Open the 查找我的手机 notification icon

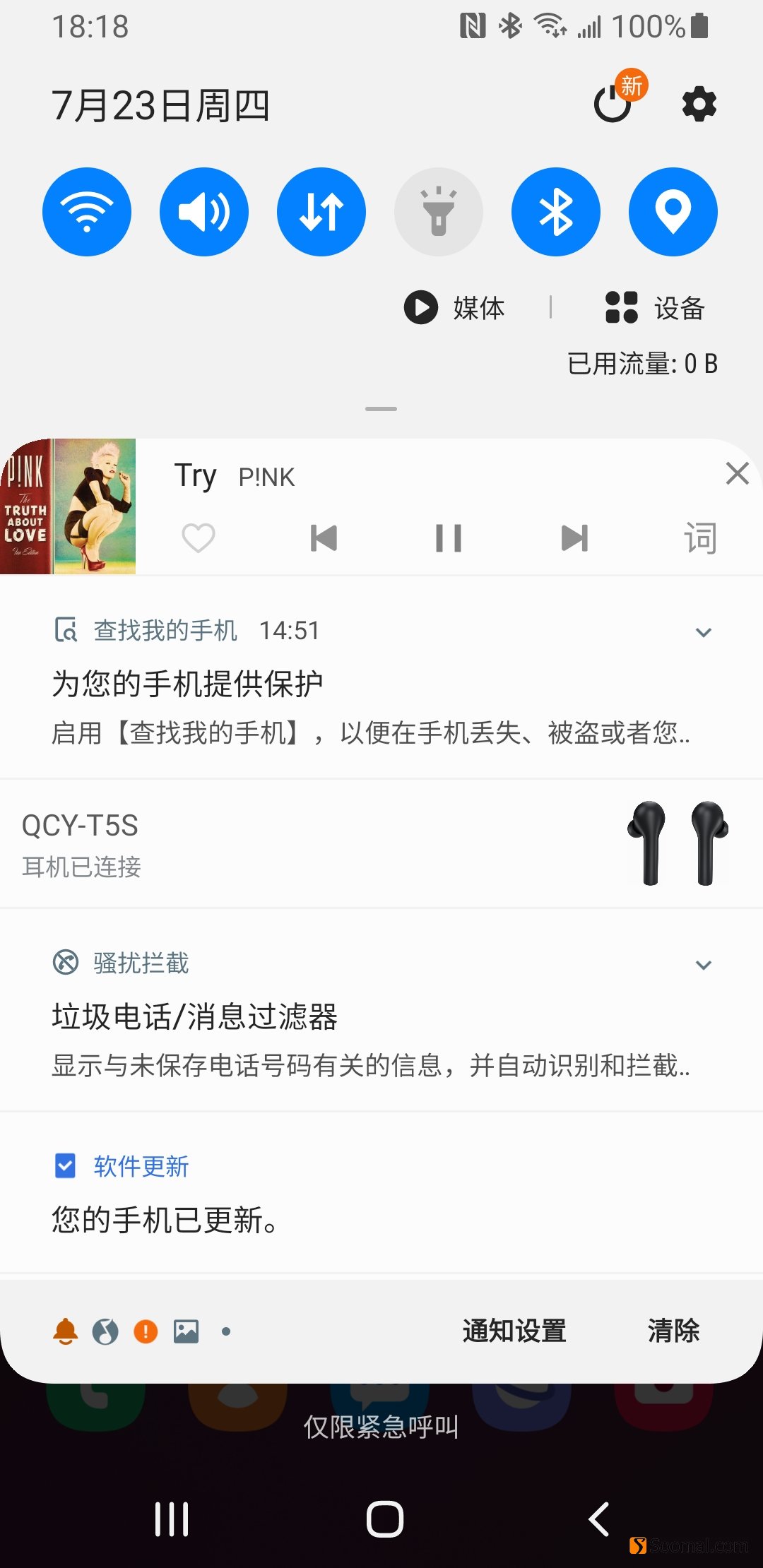(66, 631)
